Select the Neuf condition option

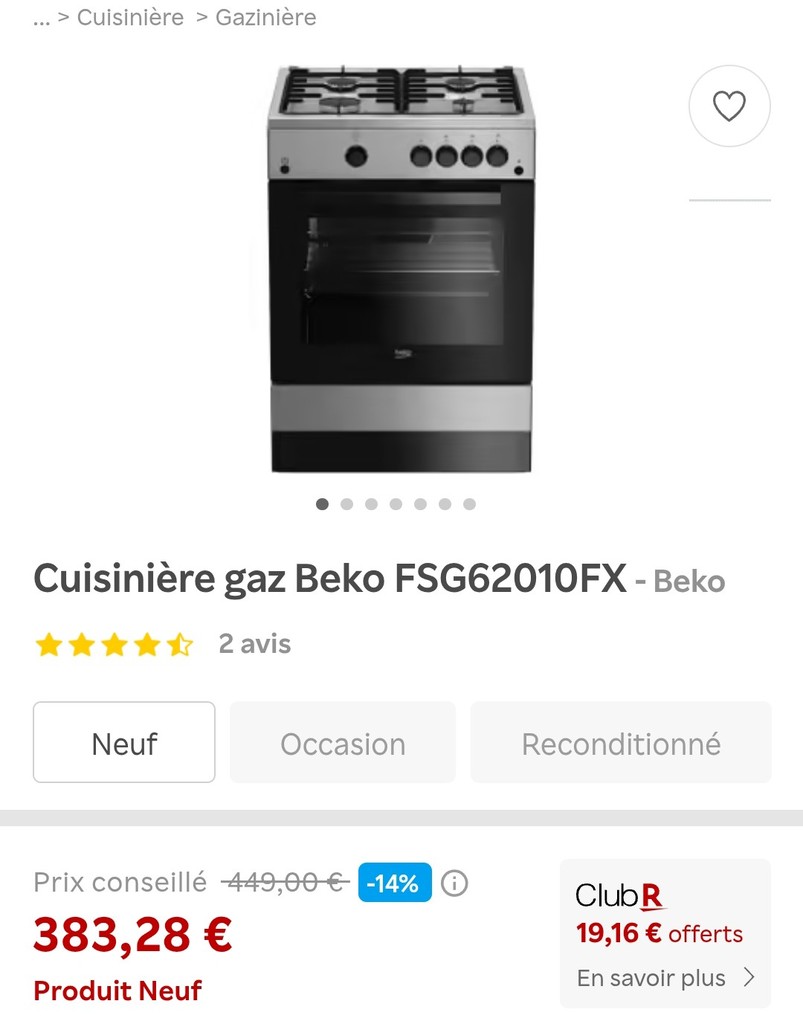click(124, 742)
